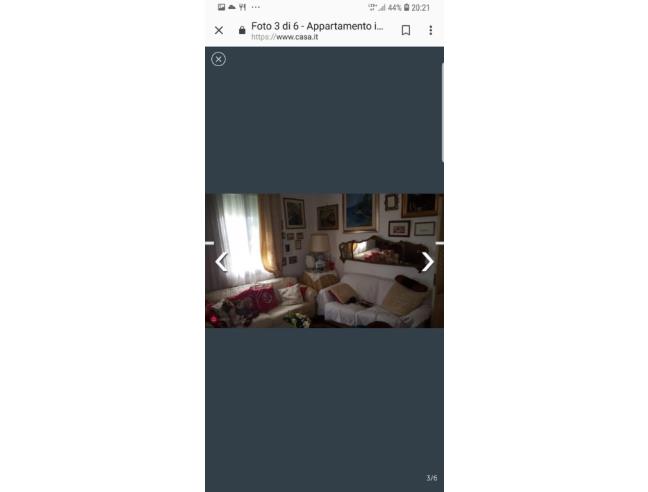Bookmark this casa.it page
This screenshot has height=492, width=648.
(x=406, y=30)
